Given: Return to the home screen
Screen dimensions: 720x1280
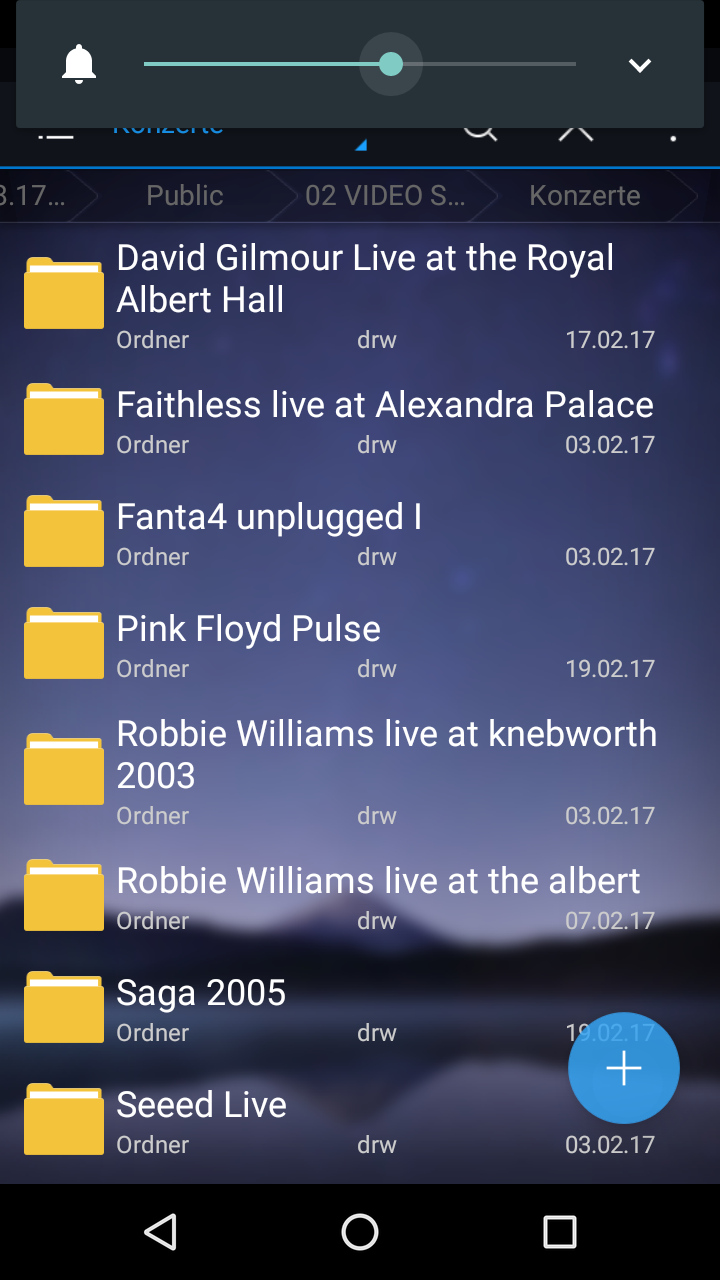Looking at the screenshot, I should click(x=360, y=1232).
